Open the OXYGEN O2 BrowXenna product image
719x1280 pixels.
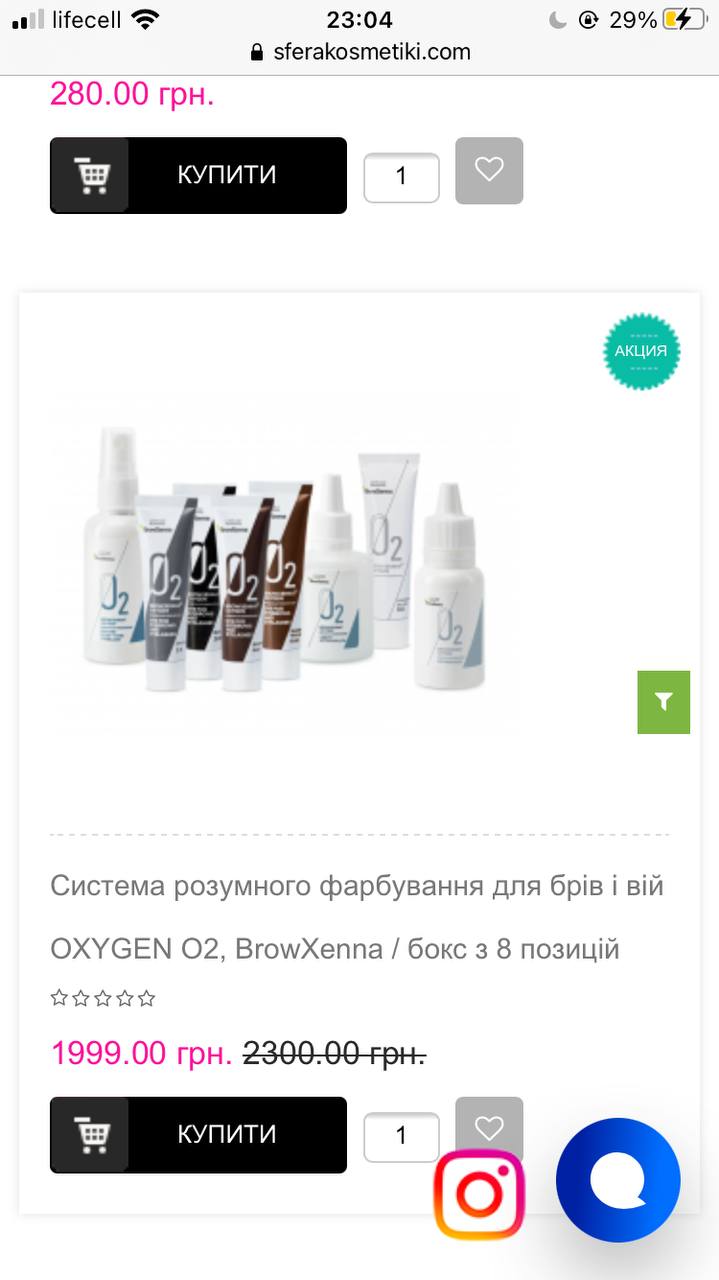point(283,563)
